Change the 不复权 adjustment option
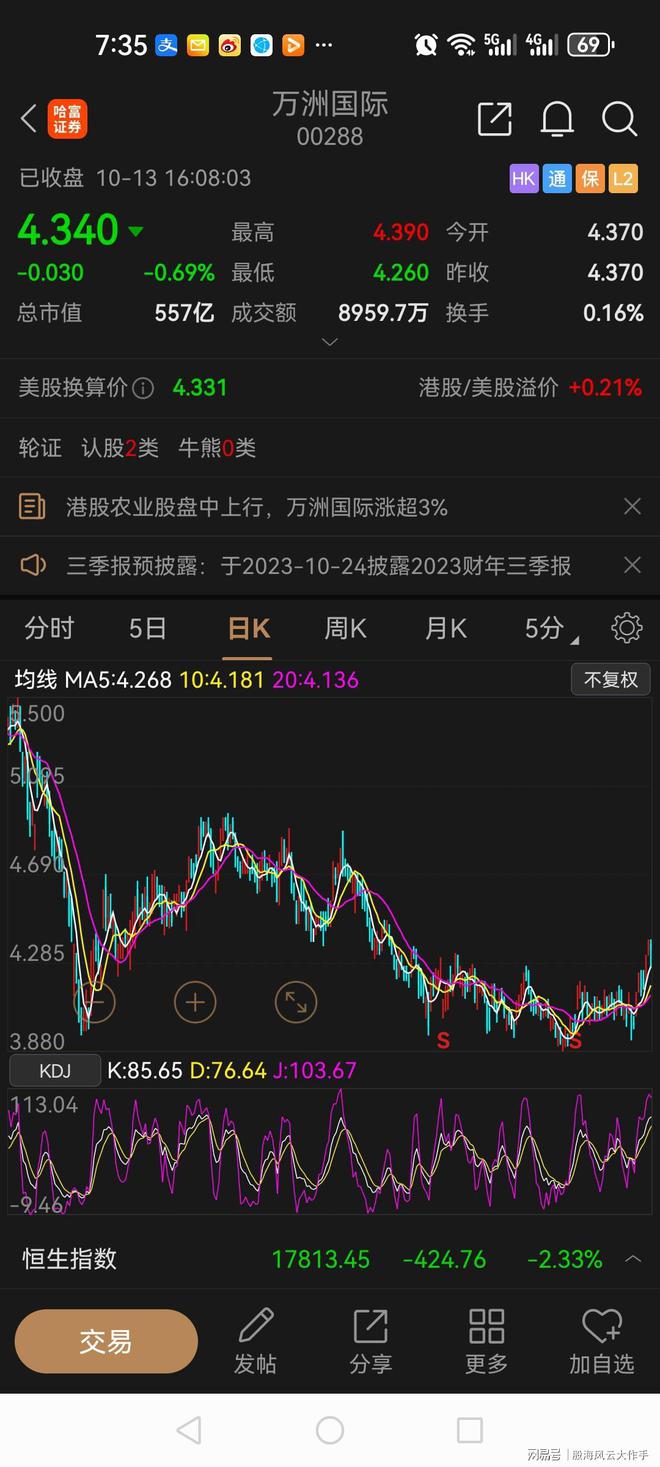 pos(611,680)
